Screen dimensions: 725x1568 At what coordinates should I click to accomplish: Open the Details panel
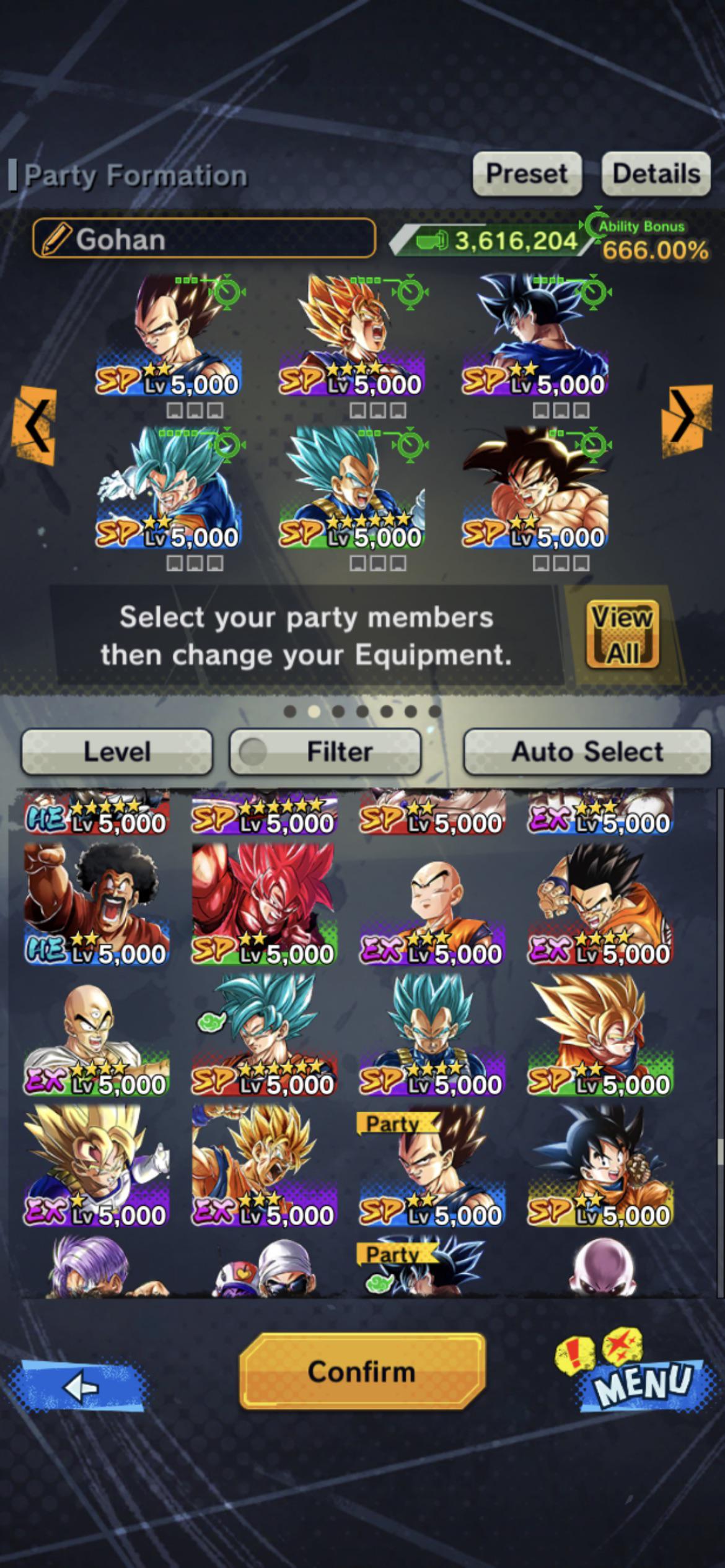[x=656, y=173]
